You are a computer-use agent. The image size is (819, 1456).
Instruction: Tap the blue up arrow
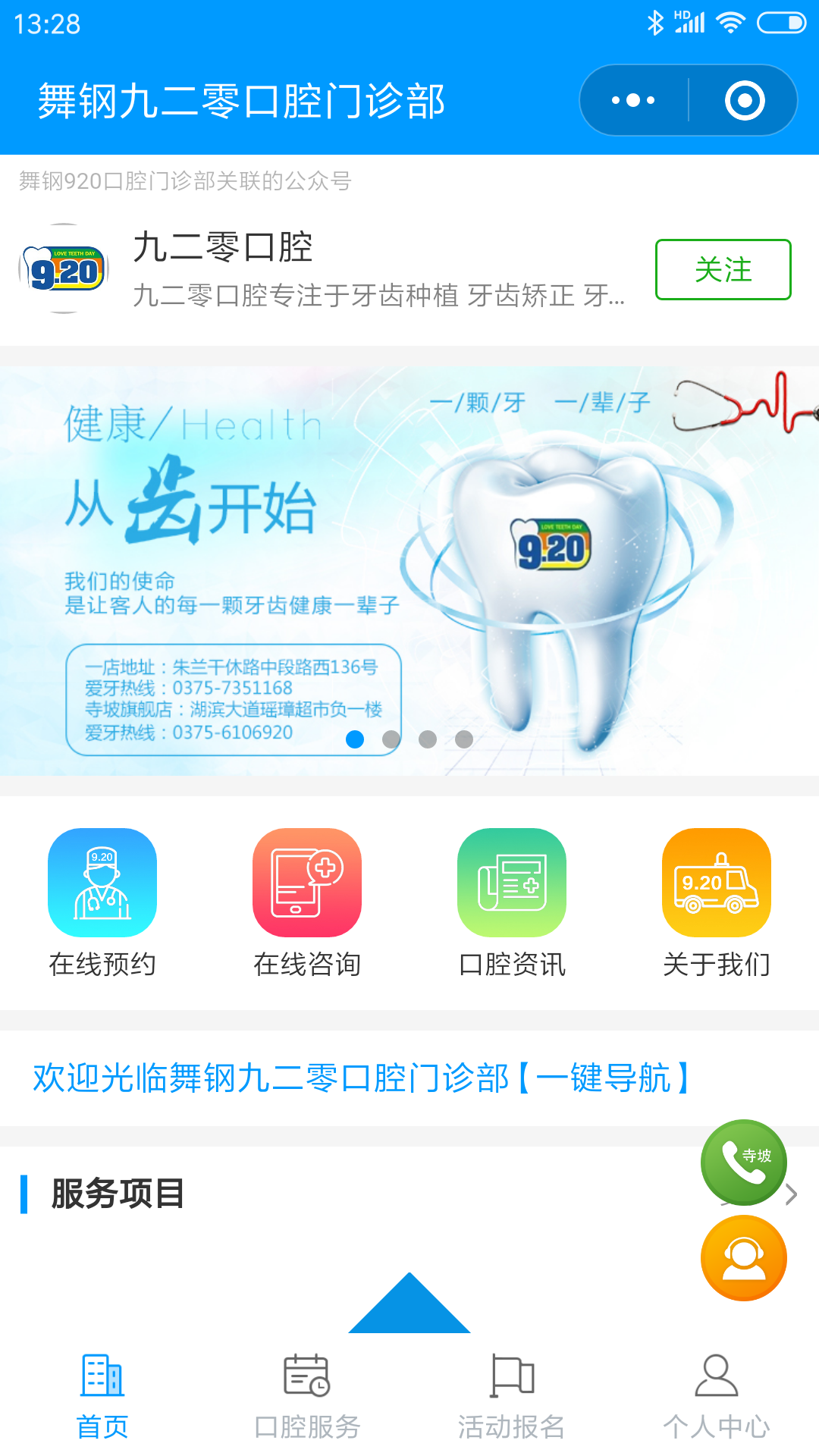(x=409, y=1306)
